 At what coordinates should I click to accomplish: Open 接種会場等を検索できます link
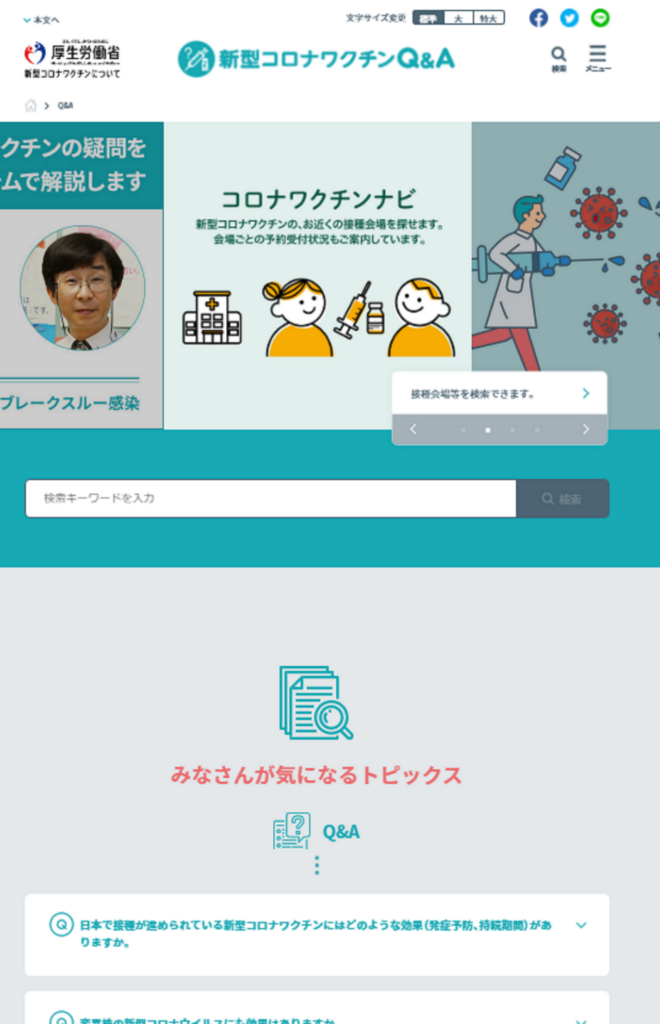(499, 393)
